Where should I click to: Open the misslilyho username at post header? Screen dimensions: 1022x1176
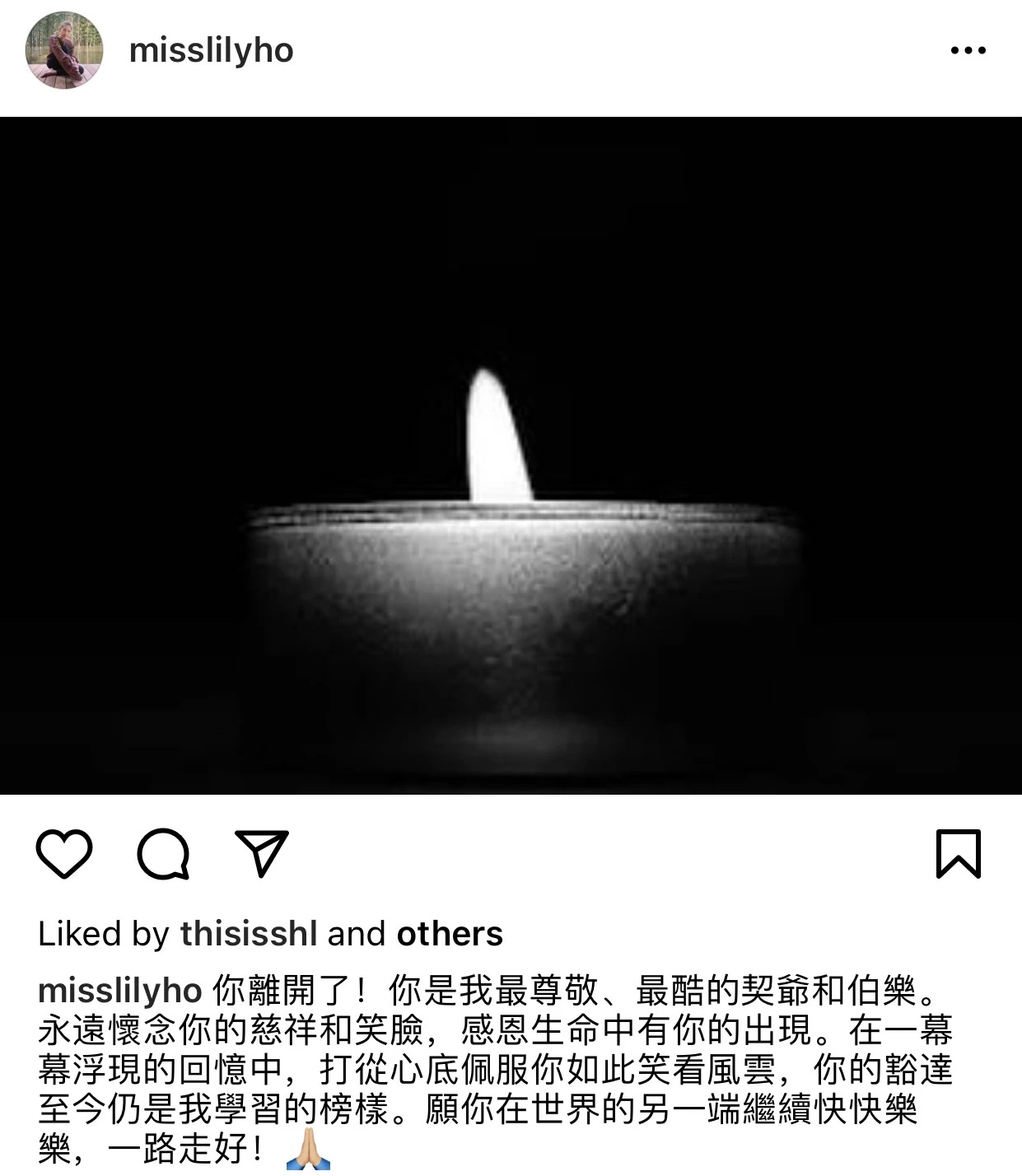click(211, 51)
